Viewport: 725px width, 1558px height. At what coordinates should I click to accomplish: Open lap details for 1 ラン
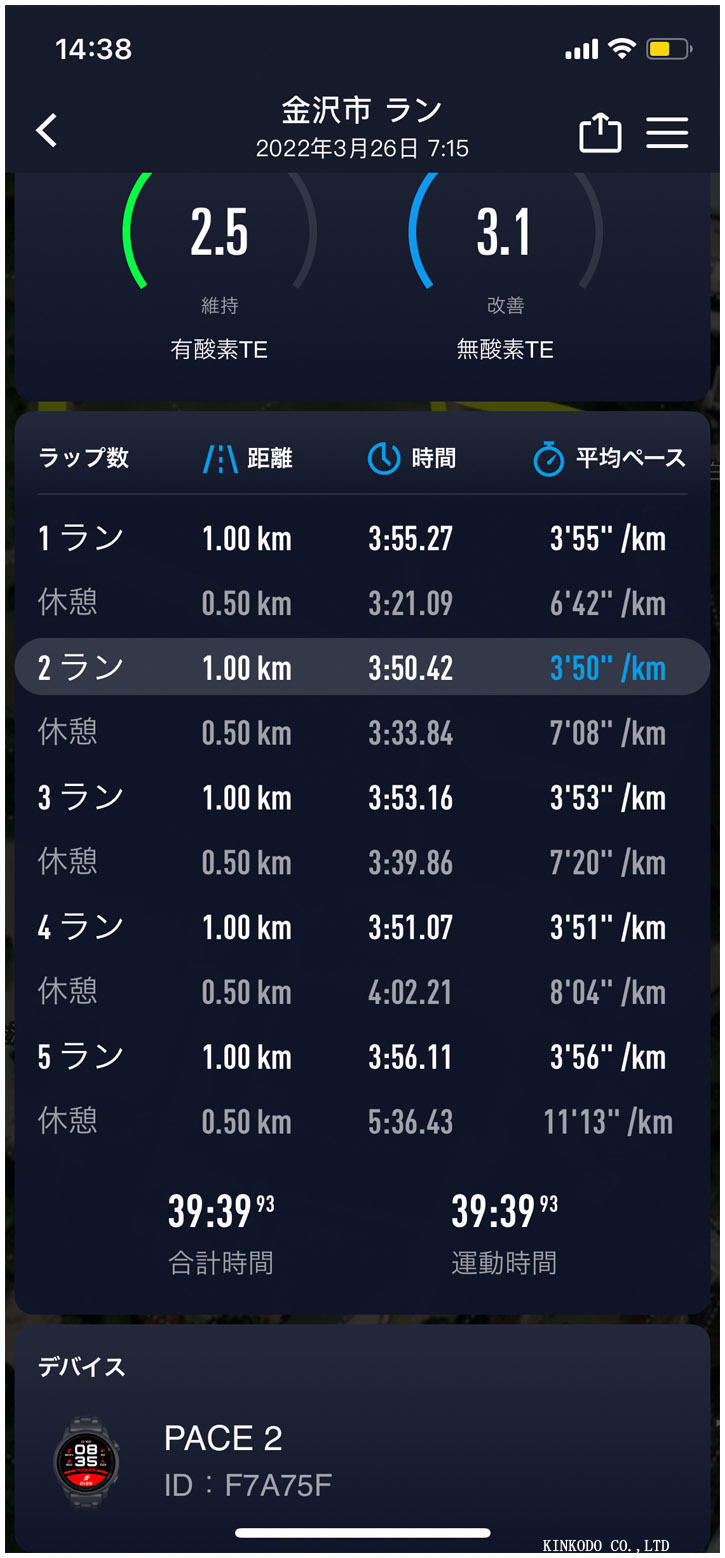(x=362, y=537)
